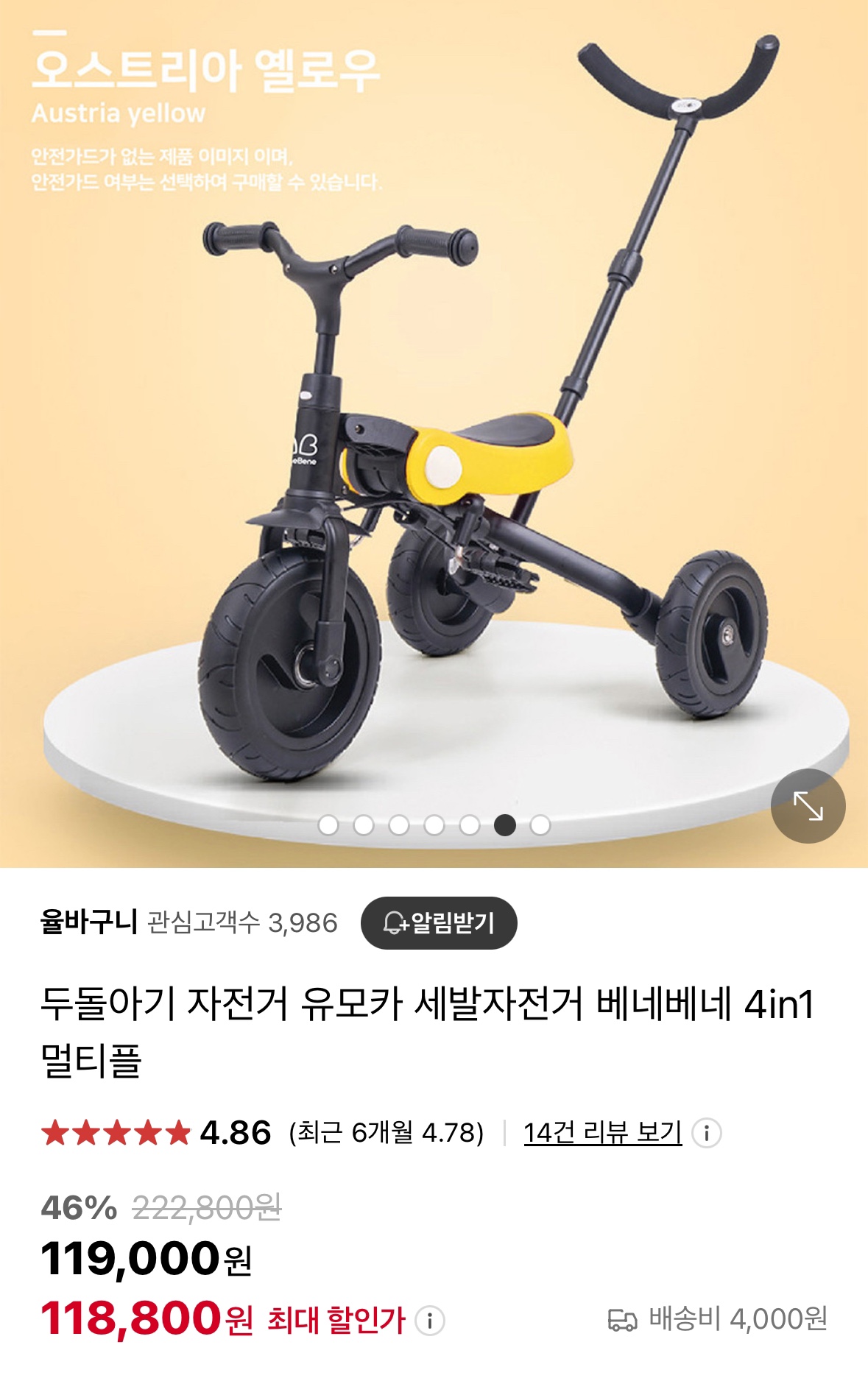Expand the product image to fullscreen
Image resolution: width=868 pixels, height=1381 pixels.
pyautogui.click(x=808, y=806)
